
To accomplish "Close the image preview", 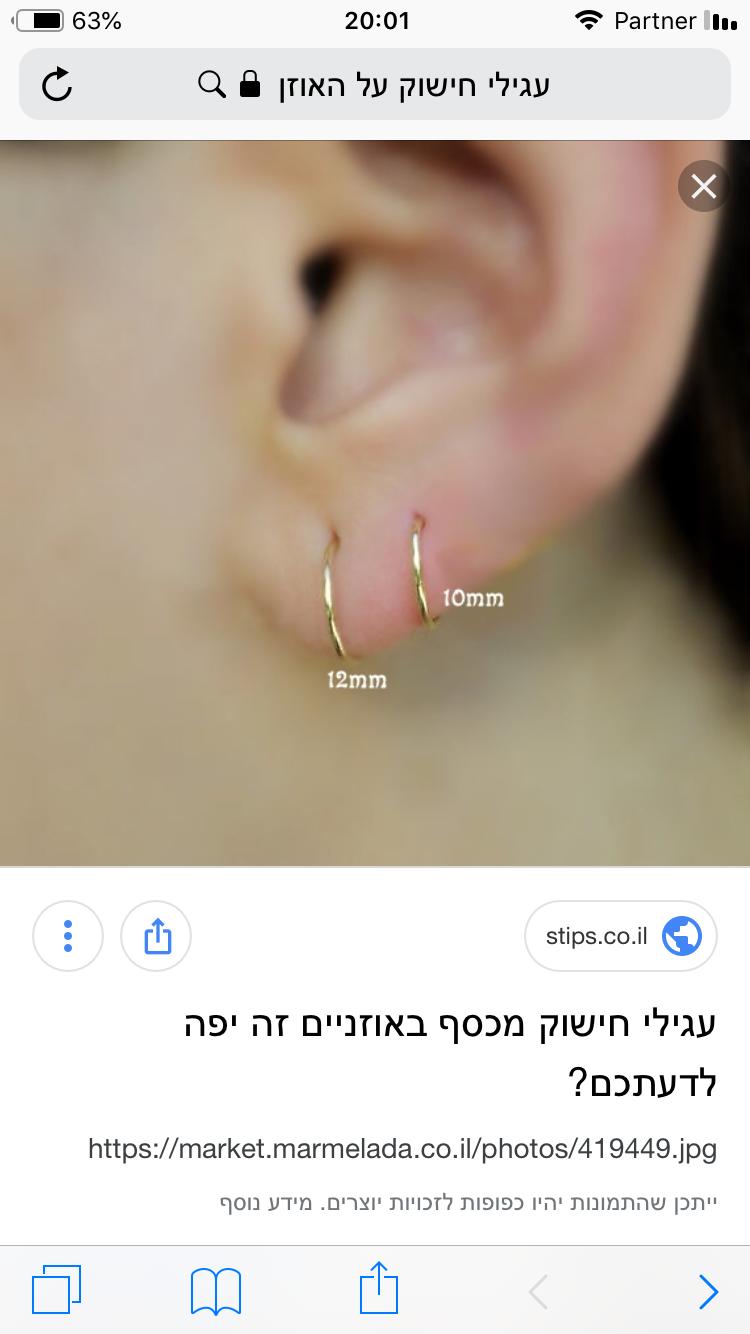I will 703,187.
